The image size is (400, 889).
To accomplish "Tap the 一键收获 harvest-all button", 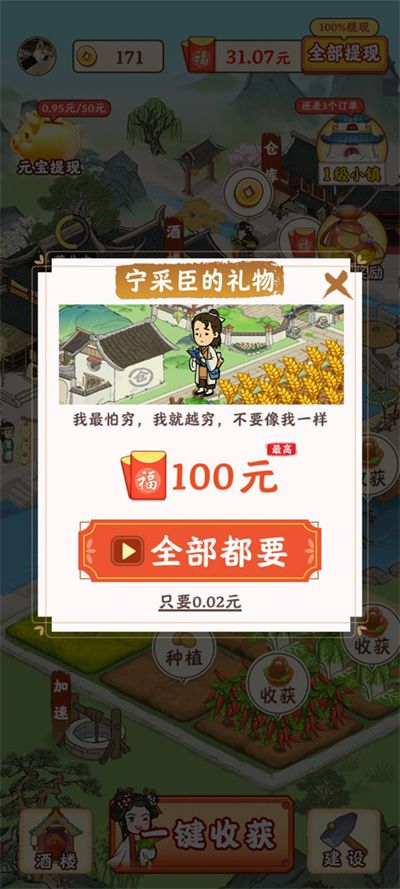I will coord(207,835).
